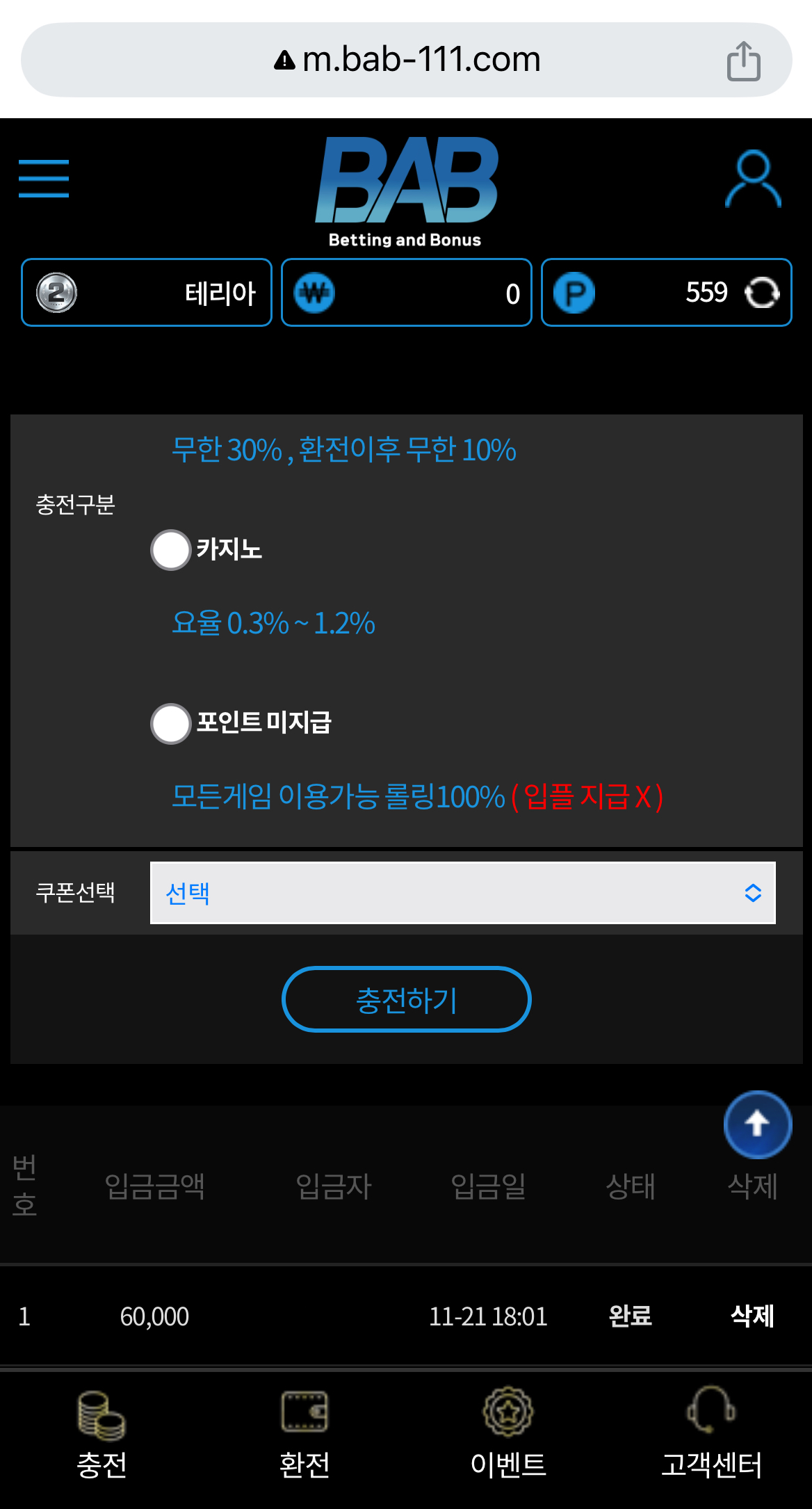812x1509 pixels.
Task: Select the 포인트 미지급 option
Action: (x=171, y=724)
